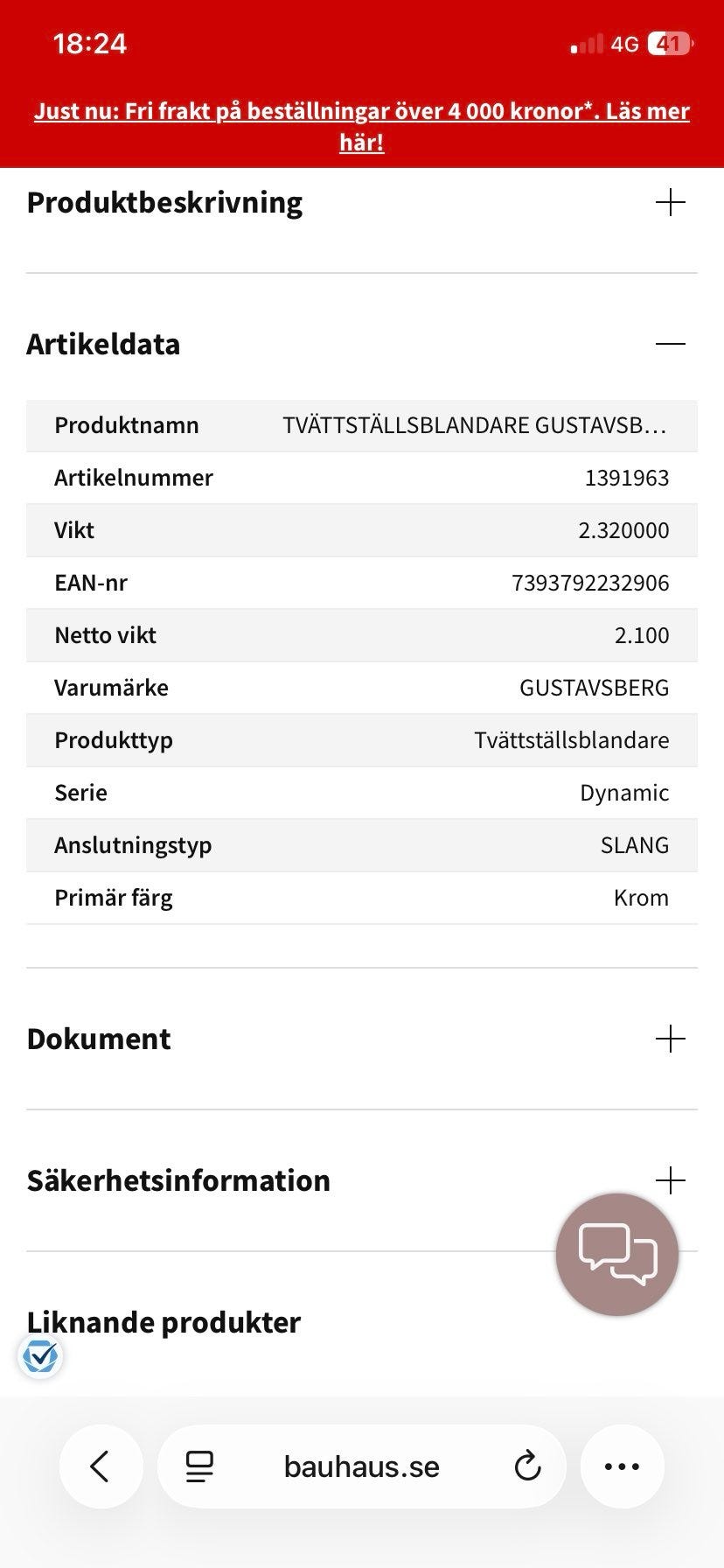Viewport: 724px width, 1568px height.
Task: Tap the truncated product name to reveal it
Action: click(x=476, y=425)
